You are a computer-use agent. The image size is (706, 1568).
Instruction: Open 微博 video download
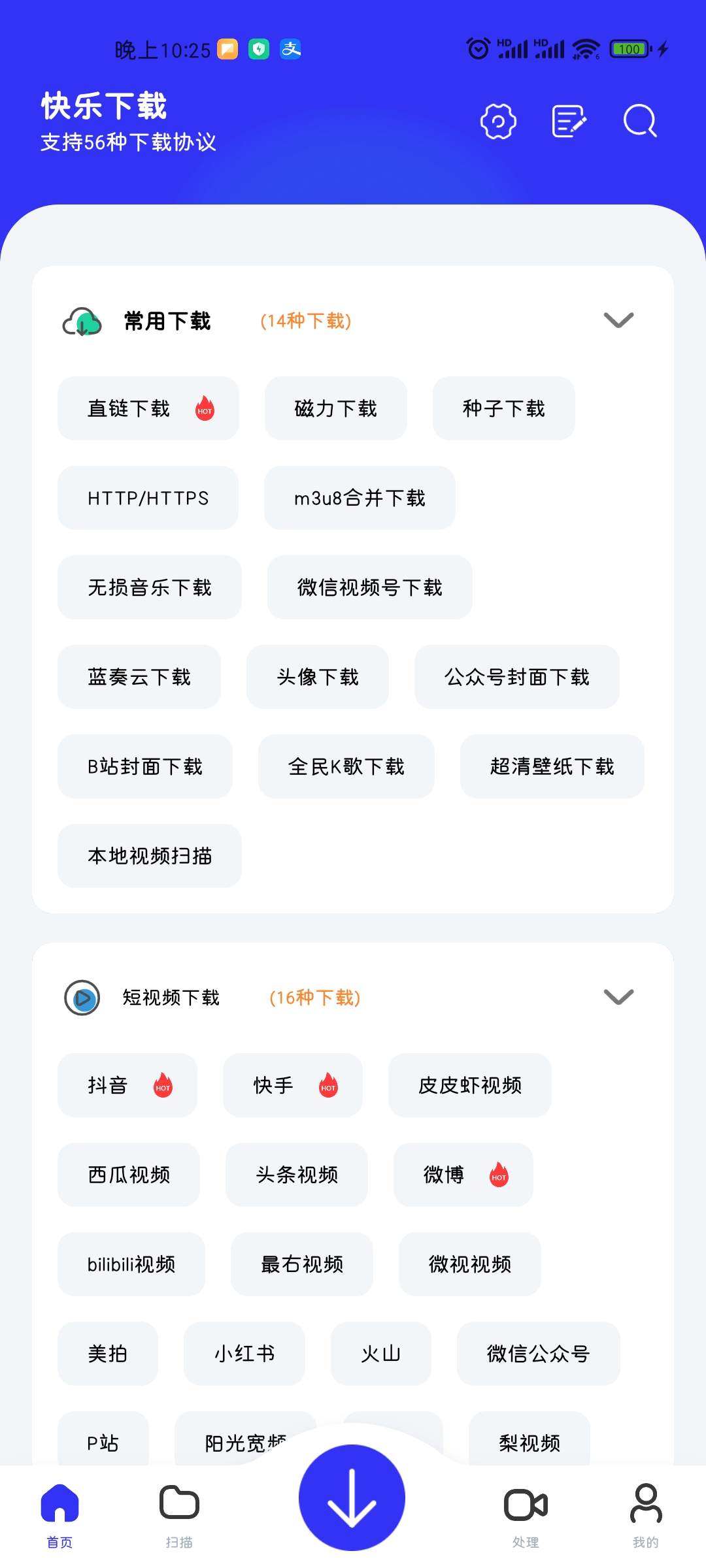[462, 1175]
